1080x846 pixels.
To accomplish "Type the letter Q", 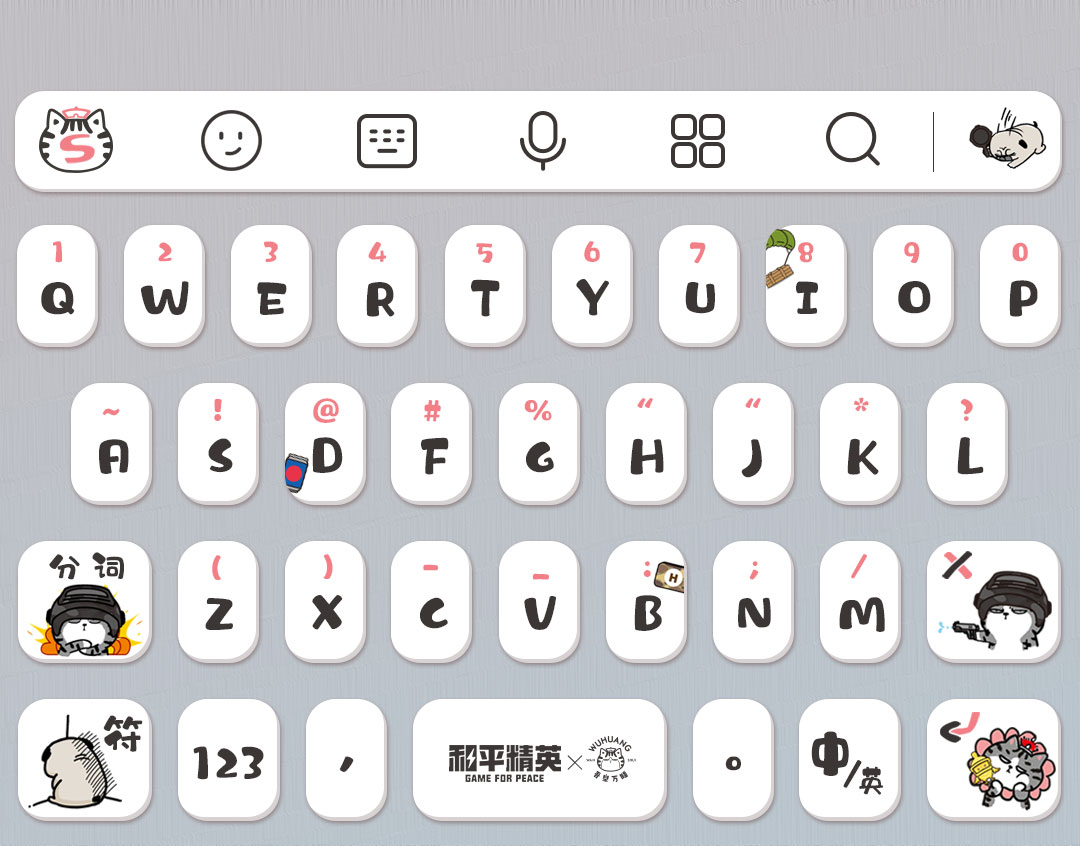I will coord(57,285).
